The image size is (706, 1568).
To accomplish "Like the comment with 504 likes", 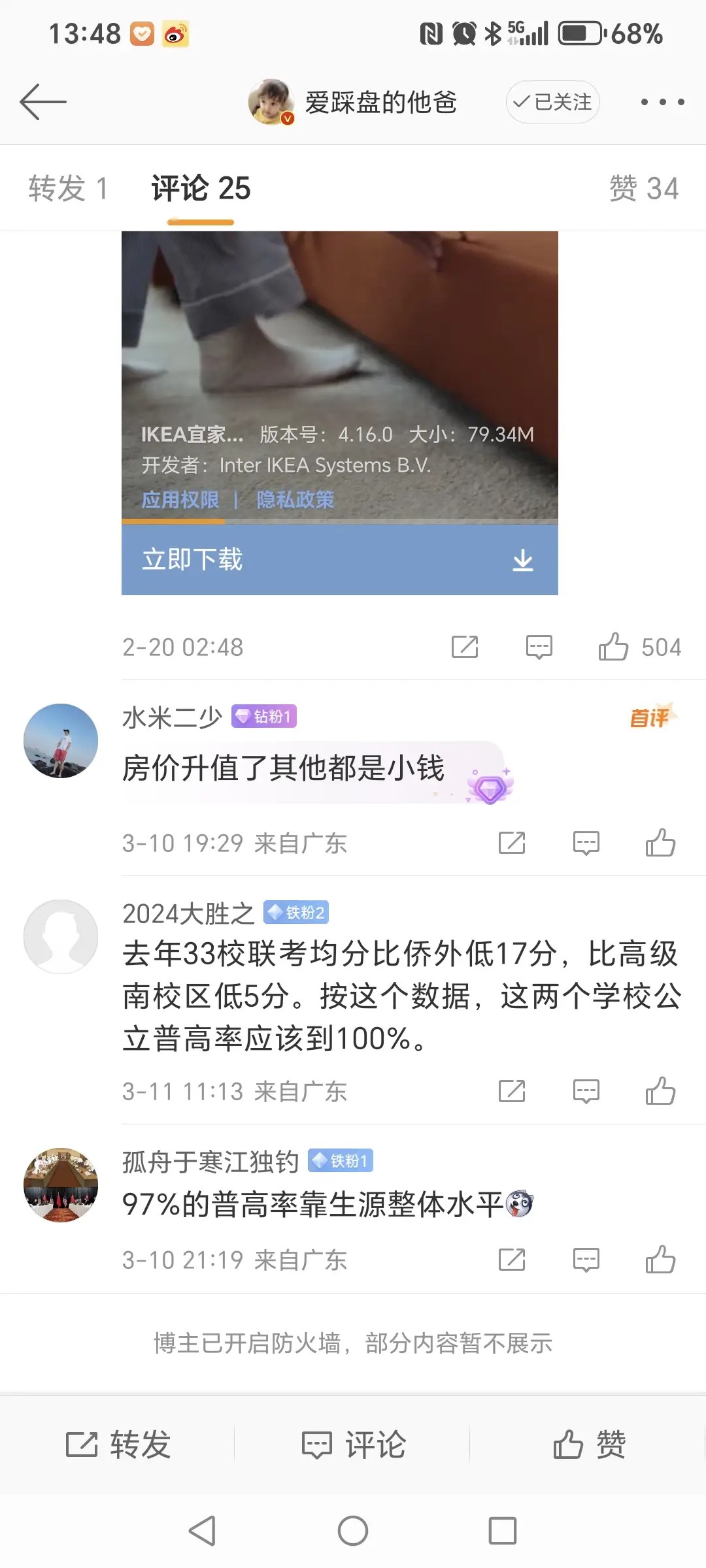I will [613, 647].
